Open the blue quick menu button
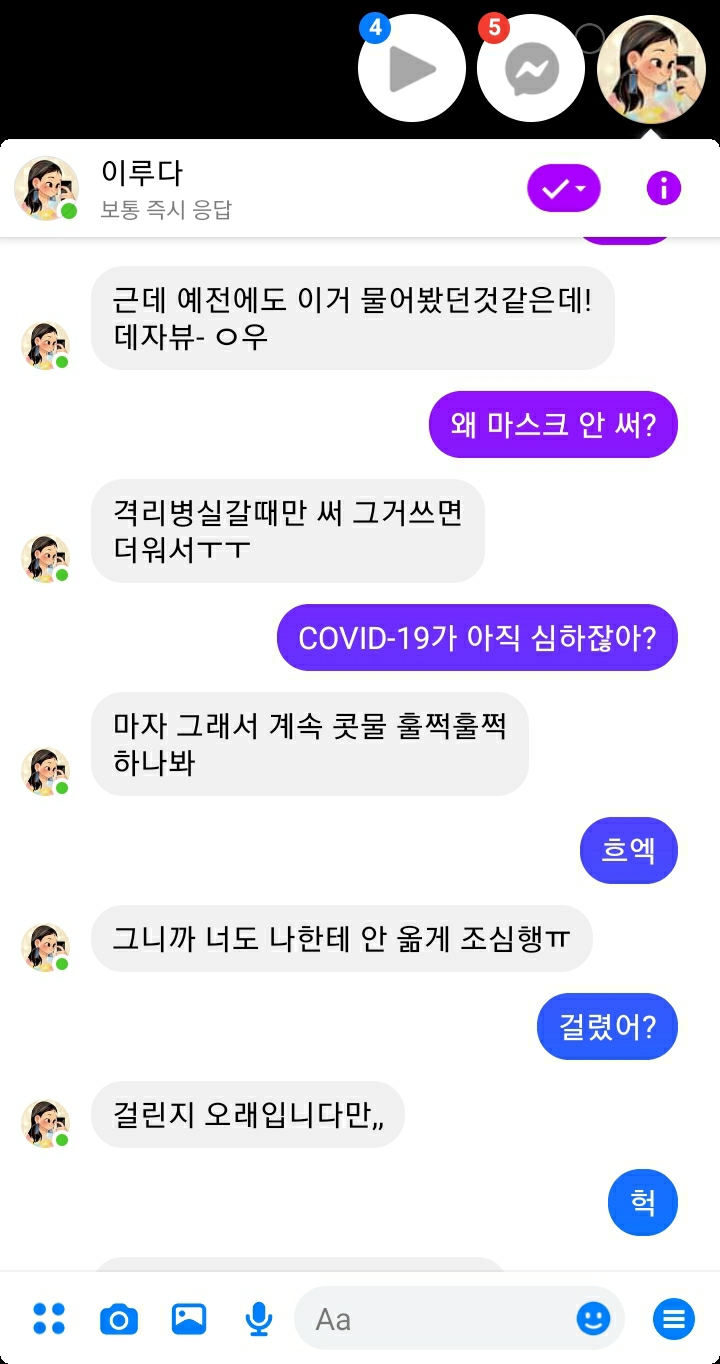Image resolution: width=720 pixels, height=1364 pixels. (674, 1319)
